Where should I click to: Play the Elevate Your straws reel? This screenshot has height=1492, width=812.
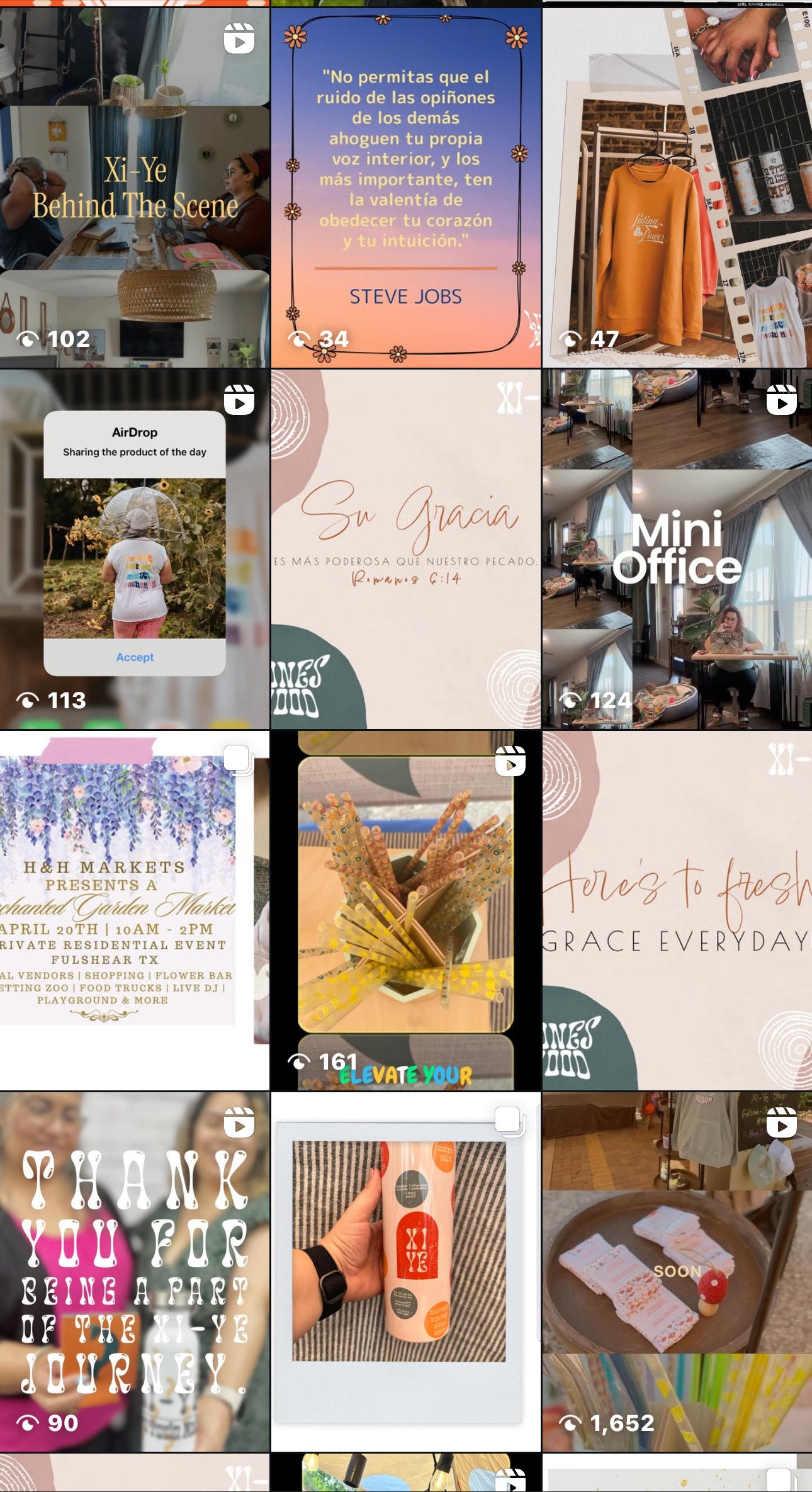(405, 910)
